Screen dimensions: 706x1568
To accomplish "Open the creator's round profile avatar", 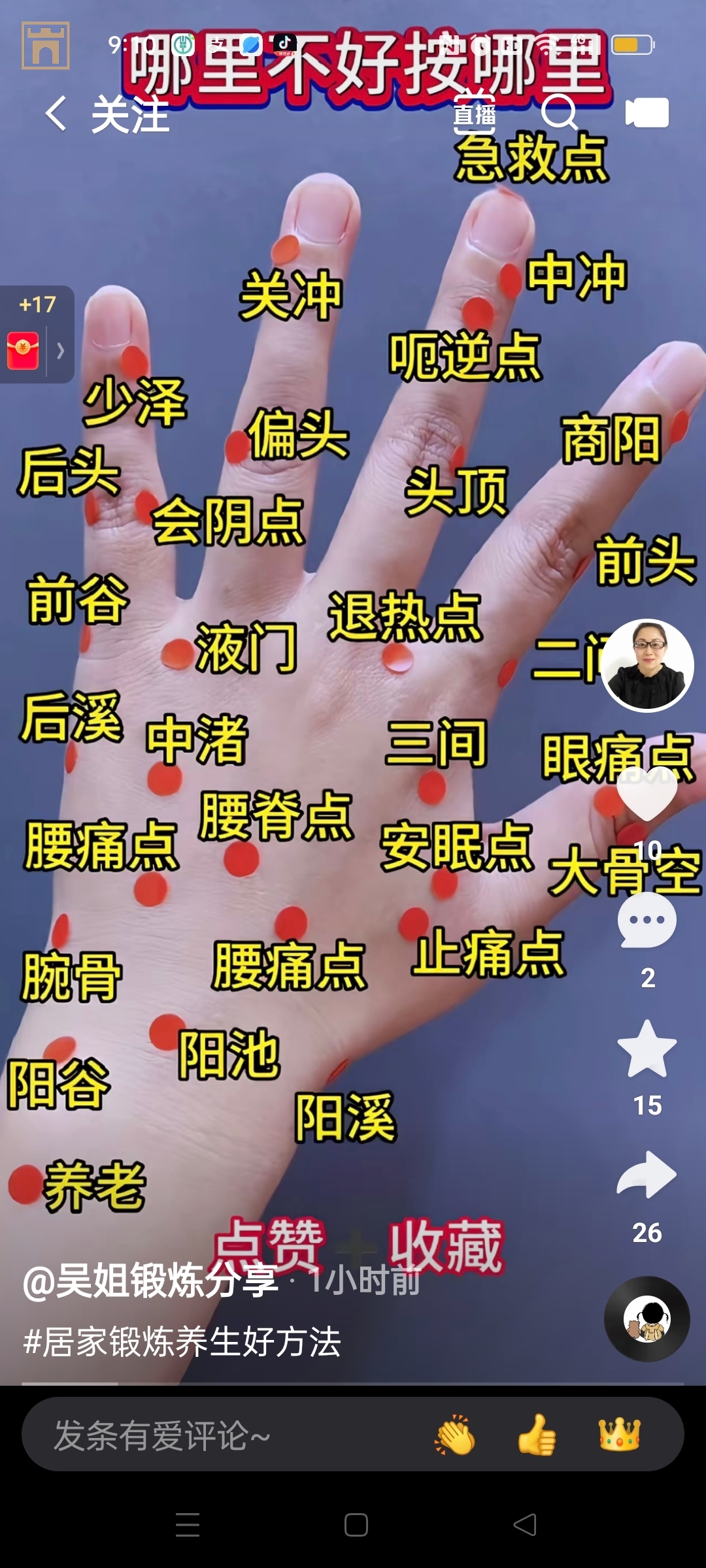I will pyautogui.click(x=647, y=664).
